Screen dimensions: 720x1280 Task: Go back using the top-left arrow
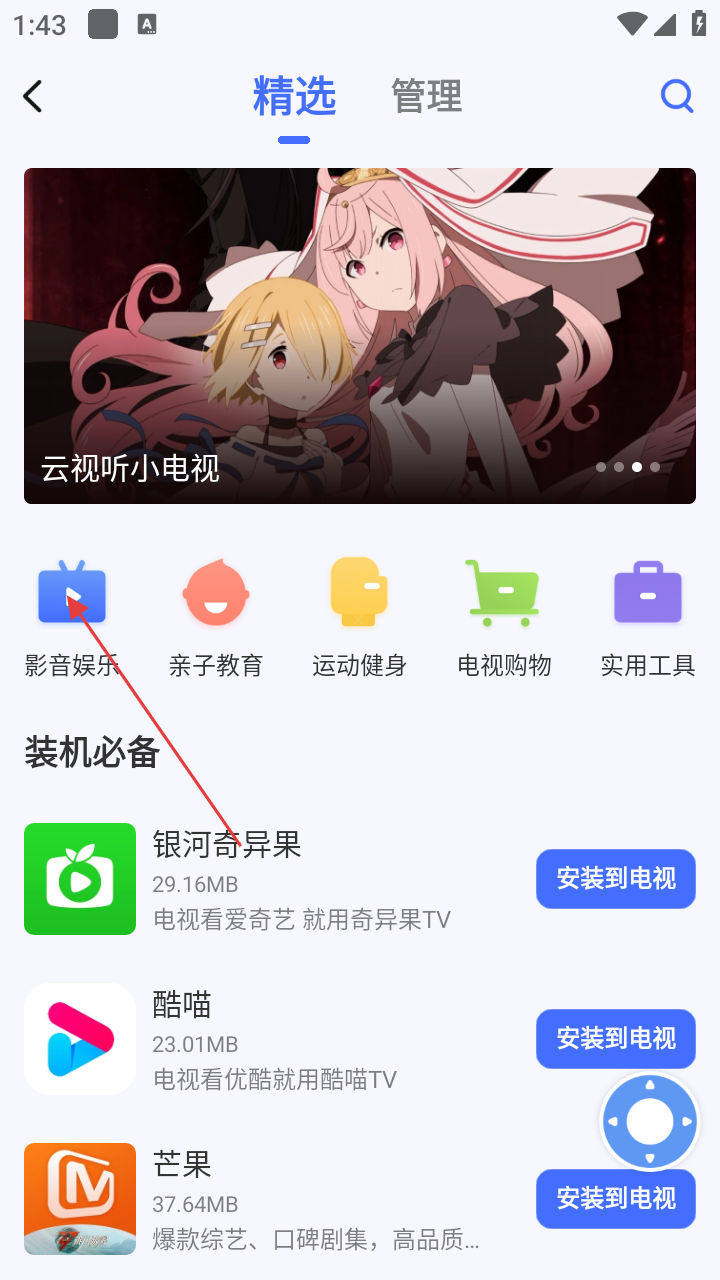click(33, 97)
